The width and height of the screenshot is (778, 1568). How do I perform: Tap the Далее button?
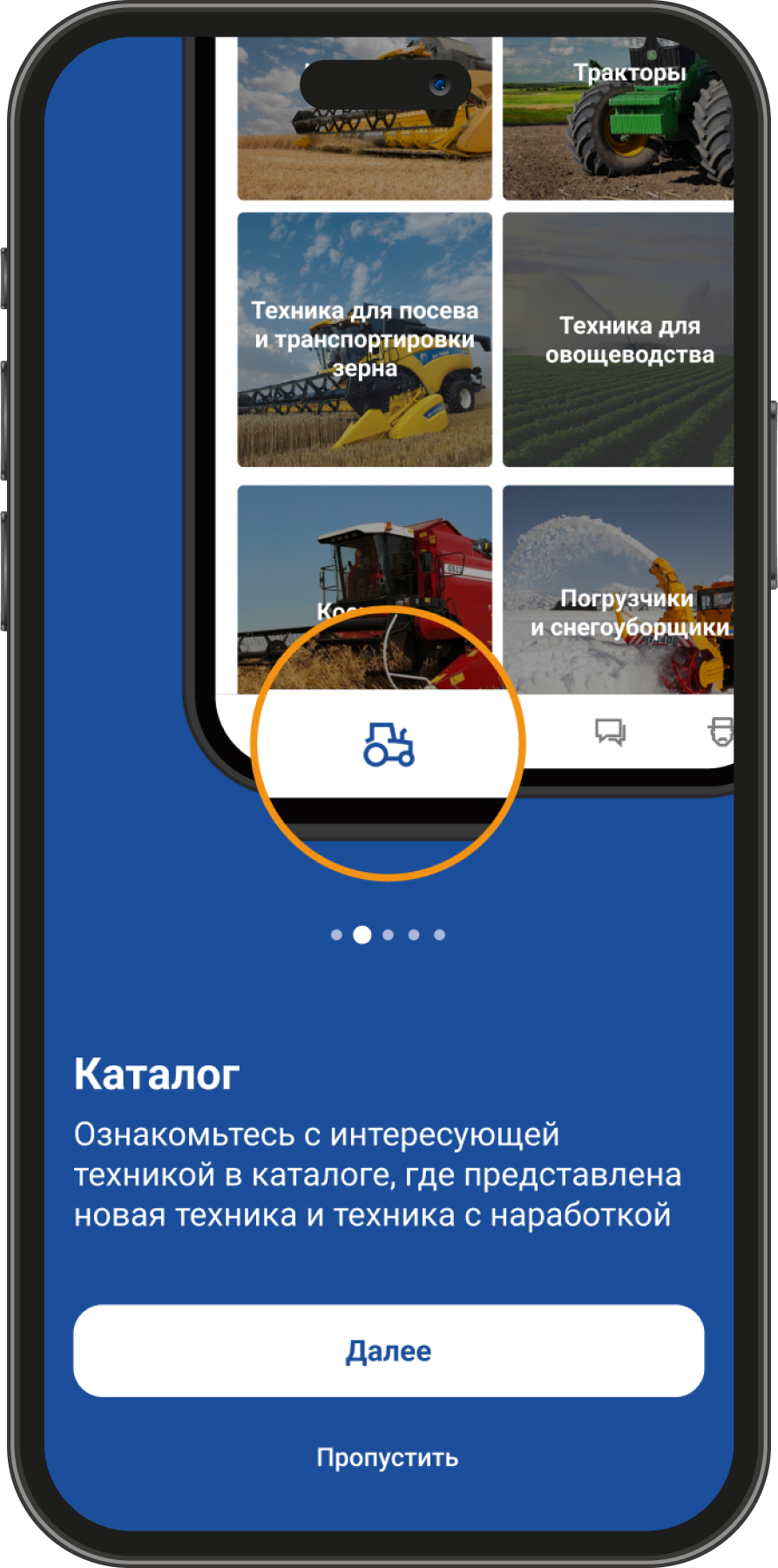tap(389, 1351)
